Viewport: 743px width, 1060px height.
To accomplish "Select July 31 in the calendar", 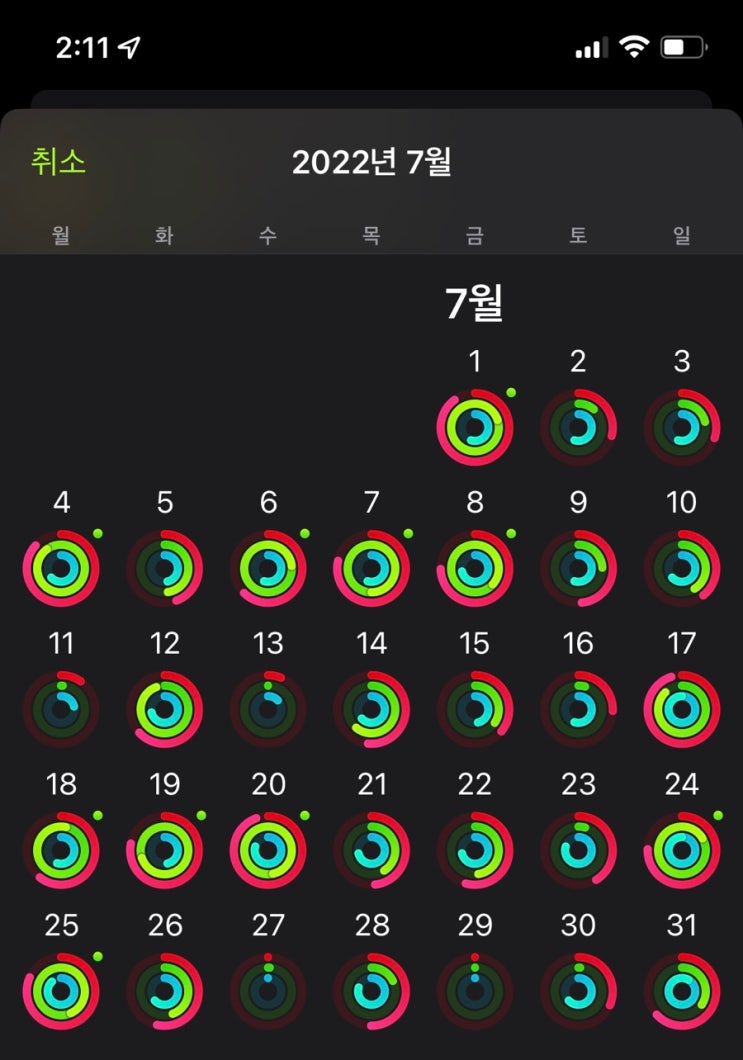I will point(681,991).
